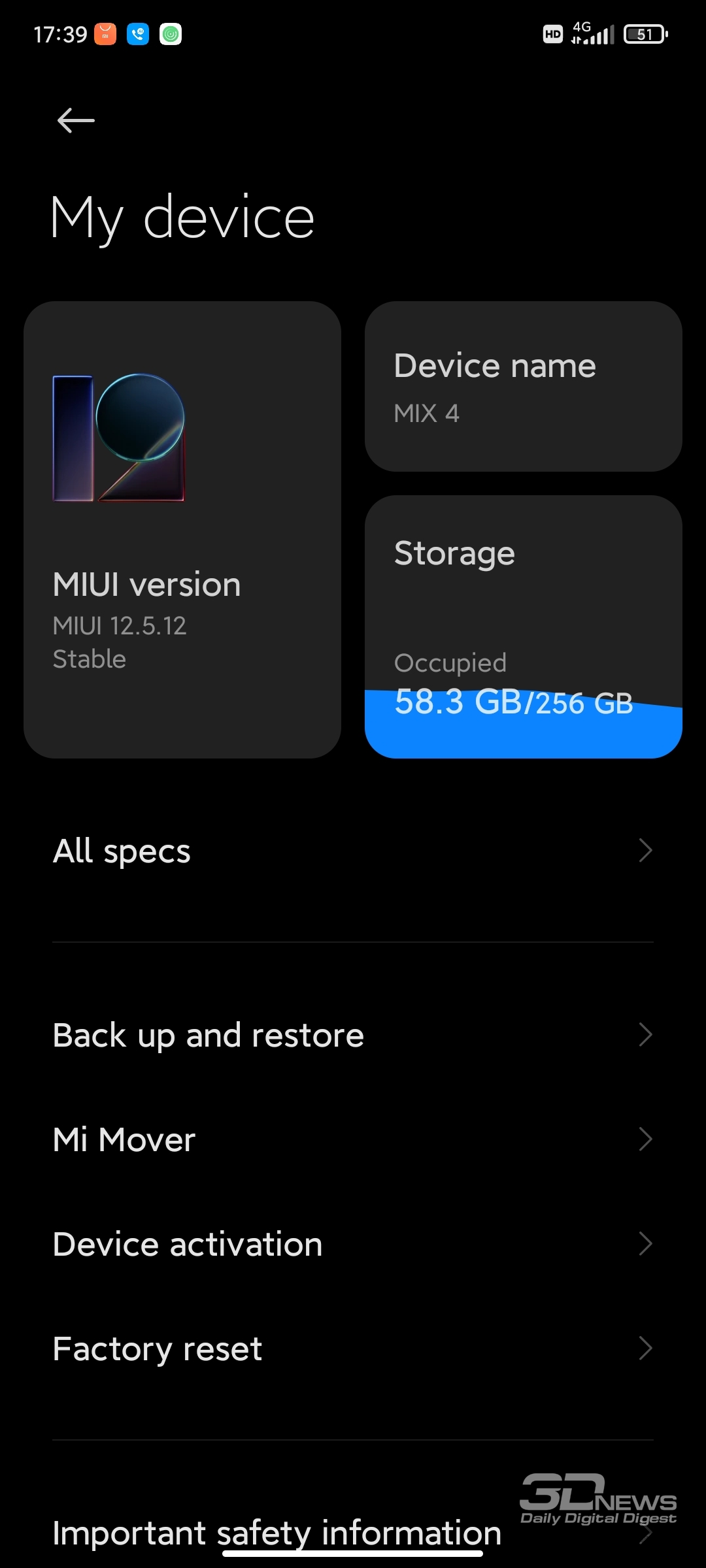Open the Device name card
The image size is (706, 1568).
(524, 386)
